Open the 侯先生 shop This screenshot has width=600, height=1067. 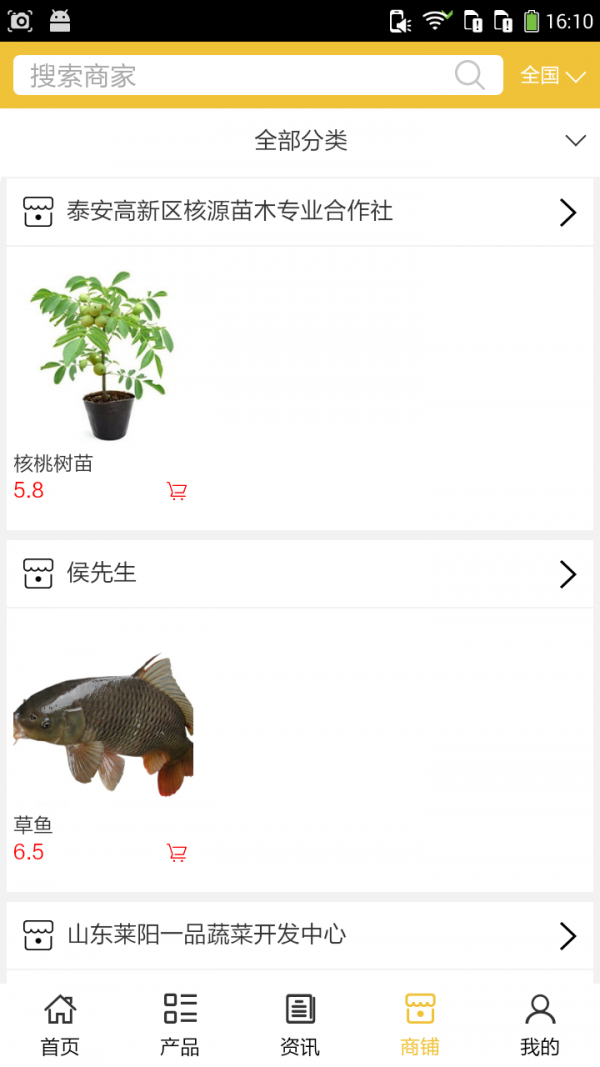[300, 574]
